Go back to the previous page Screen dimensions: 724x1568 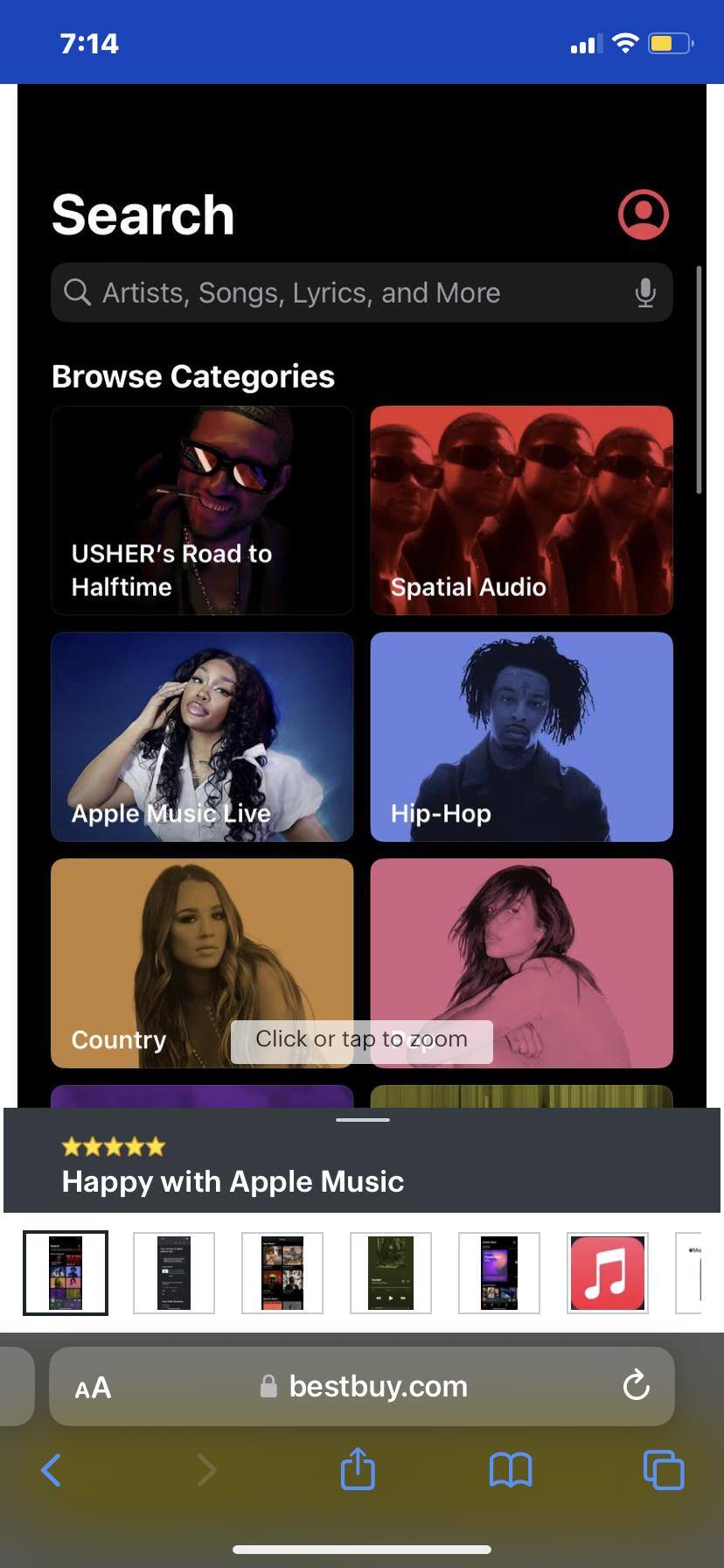[52, 1470]
